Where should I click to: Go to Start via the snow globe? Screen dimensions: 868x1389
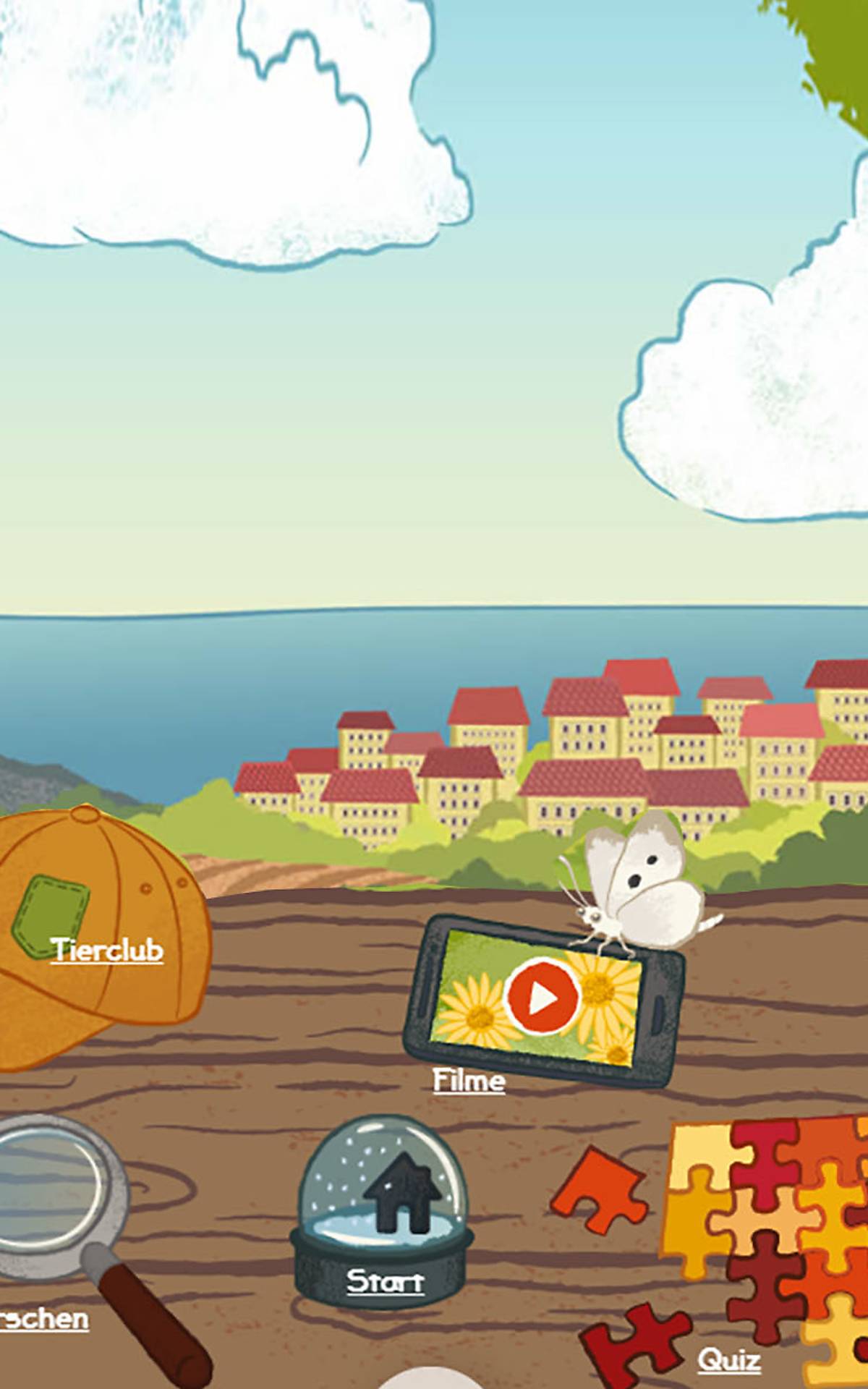(x=385, y=1280)
